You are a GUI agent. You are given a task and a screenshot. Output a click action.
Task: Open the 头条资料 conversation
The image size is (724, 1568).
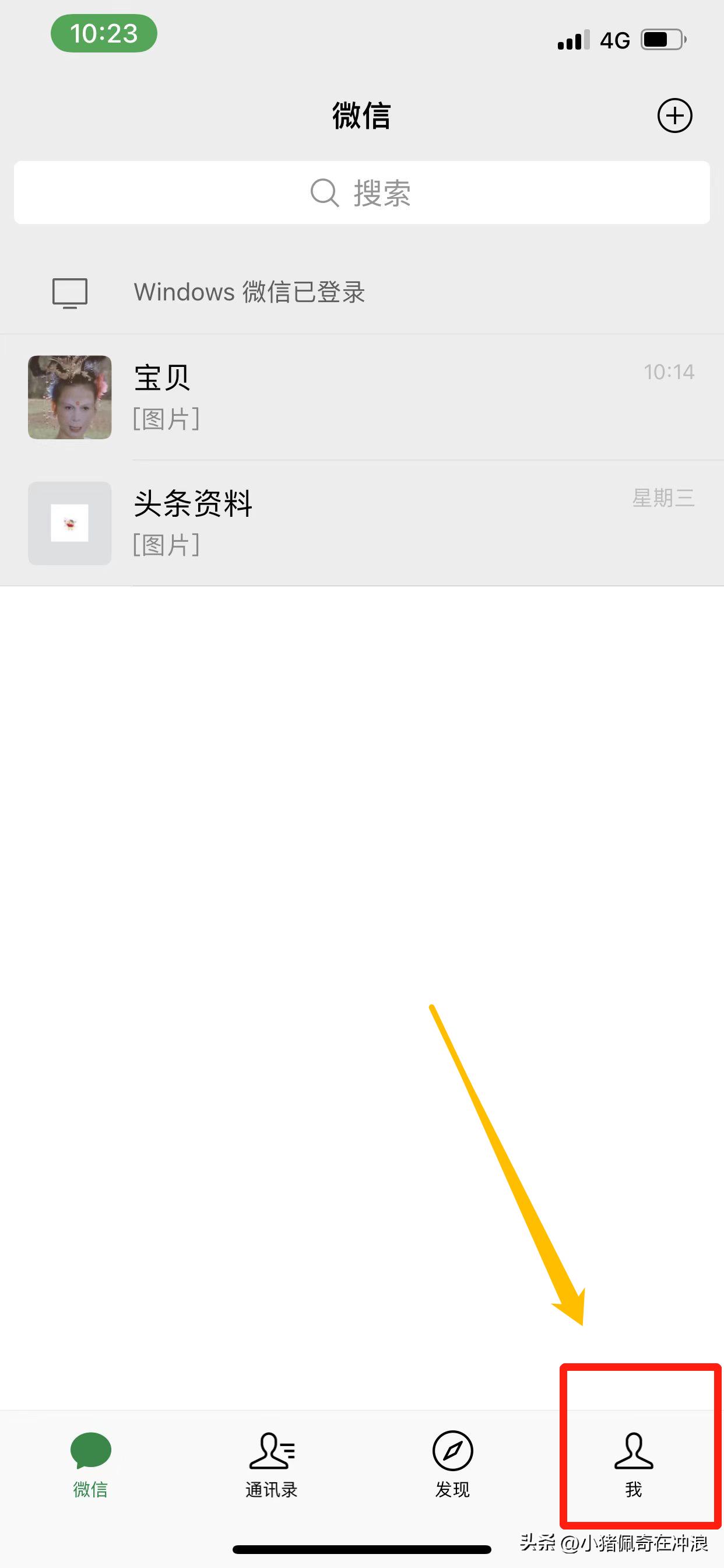(362, 523)
